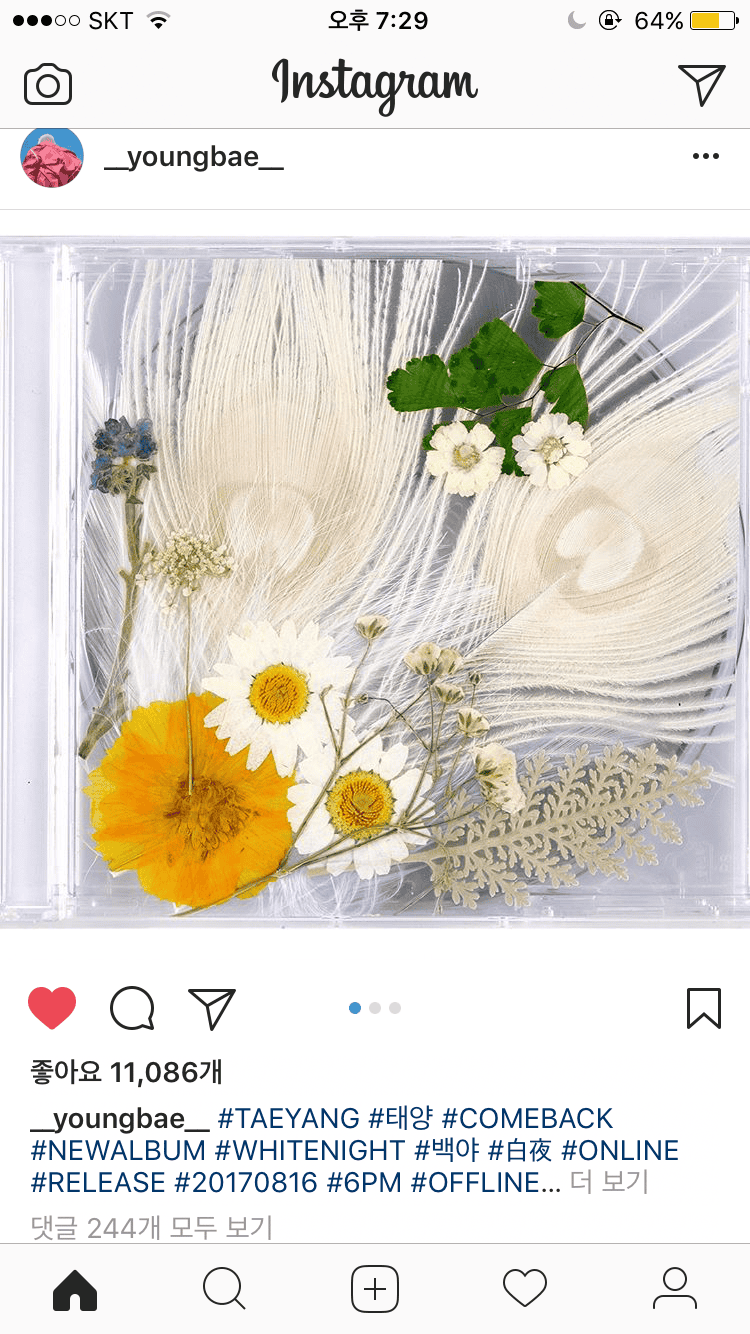View the list of 11,086 likes
This screenshot has height=1334, width=750.
[x=126, y=1072]
